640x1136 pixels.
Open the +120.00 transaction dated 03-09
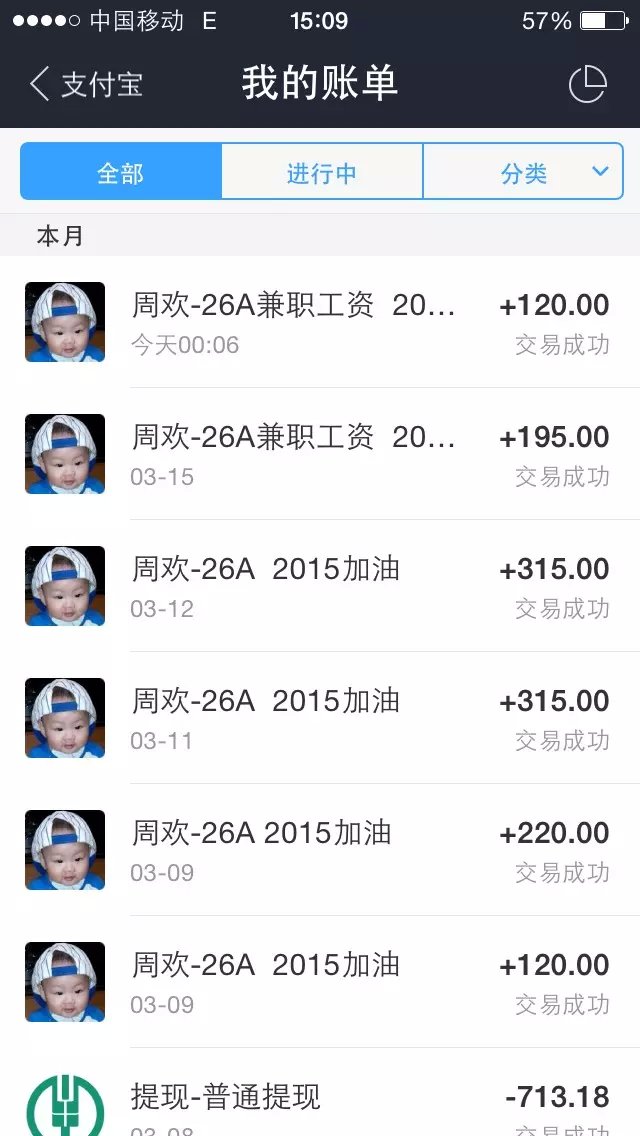coord(320,981)
